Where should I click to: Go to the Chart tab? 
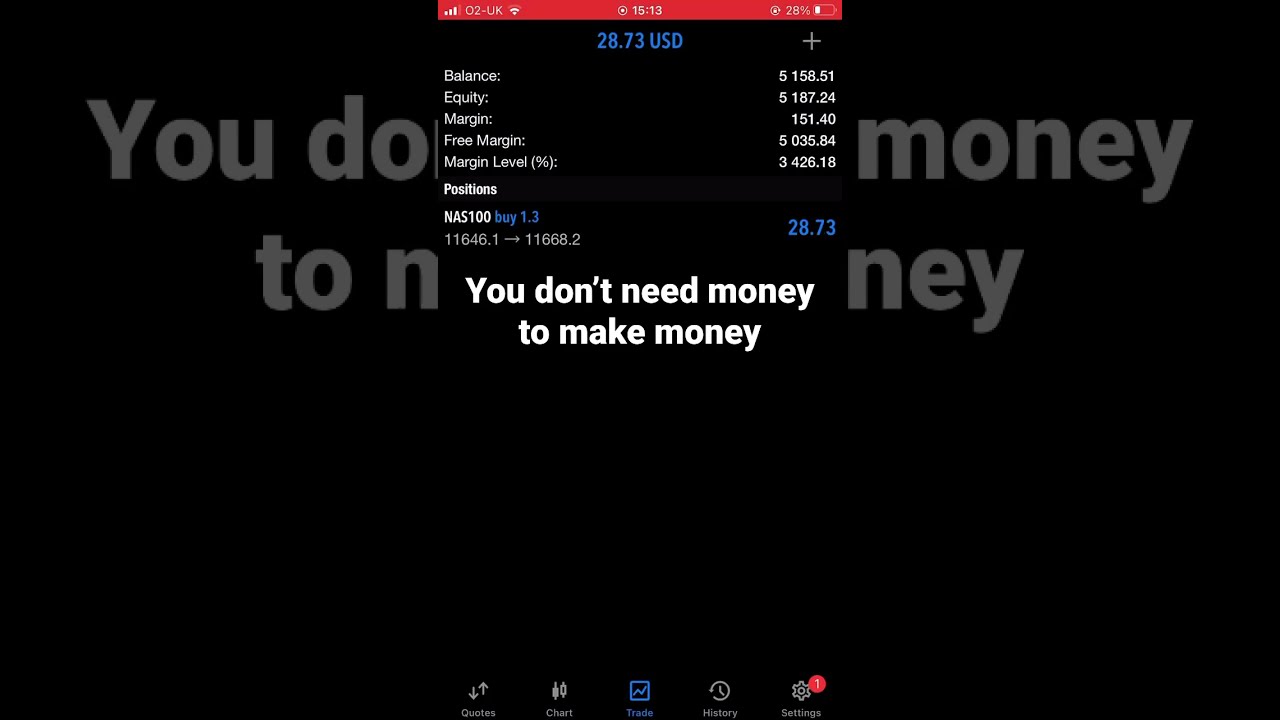559,698
